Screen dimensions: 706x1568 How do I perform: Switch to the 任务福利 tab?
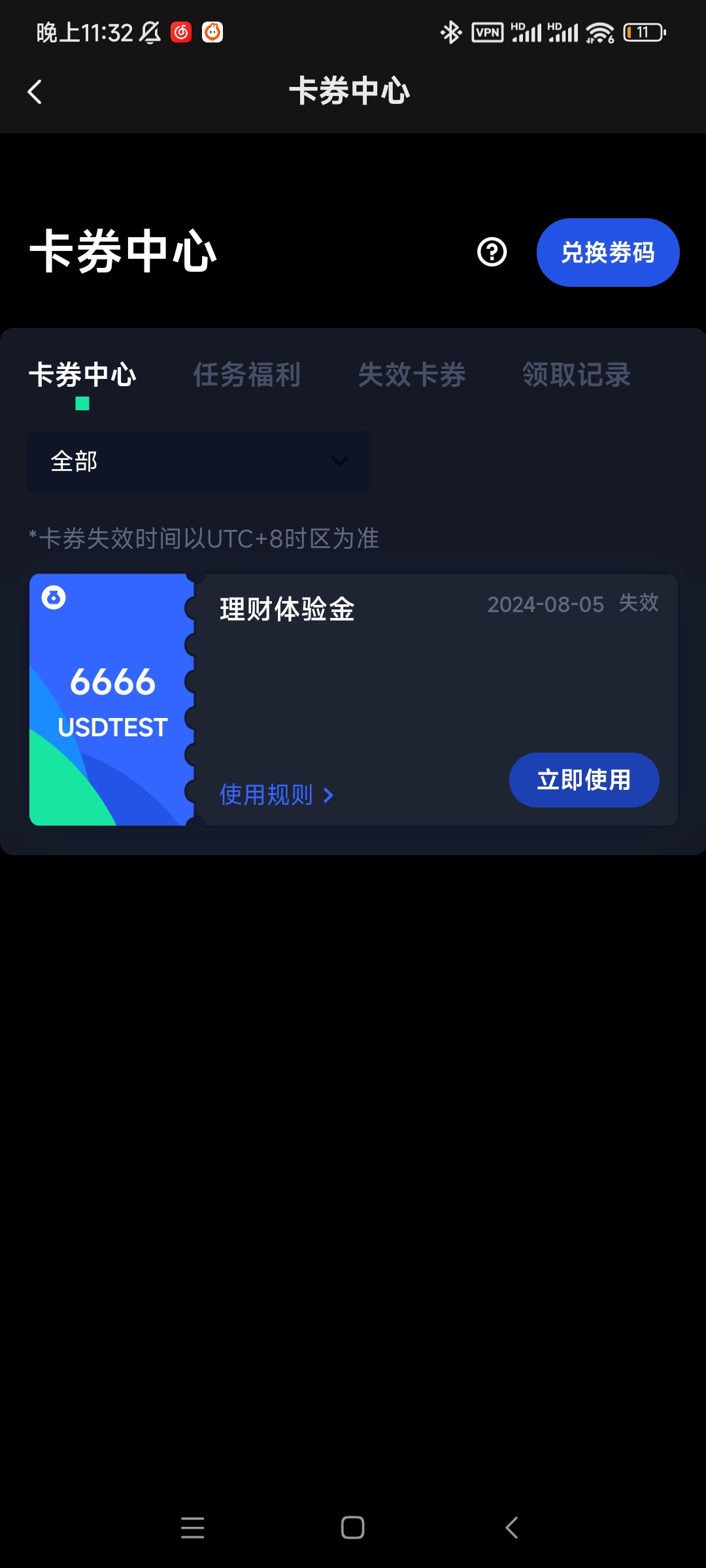(247, 376)
